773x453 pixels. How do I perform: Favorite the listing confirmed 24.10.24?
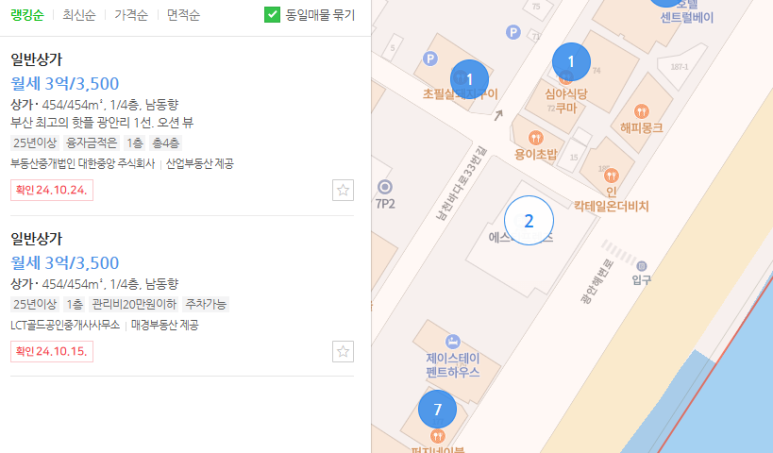click(343, 190)
